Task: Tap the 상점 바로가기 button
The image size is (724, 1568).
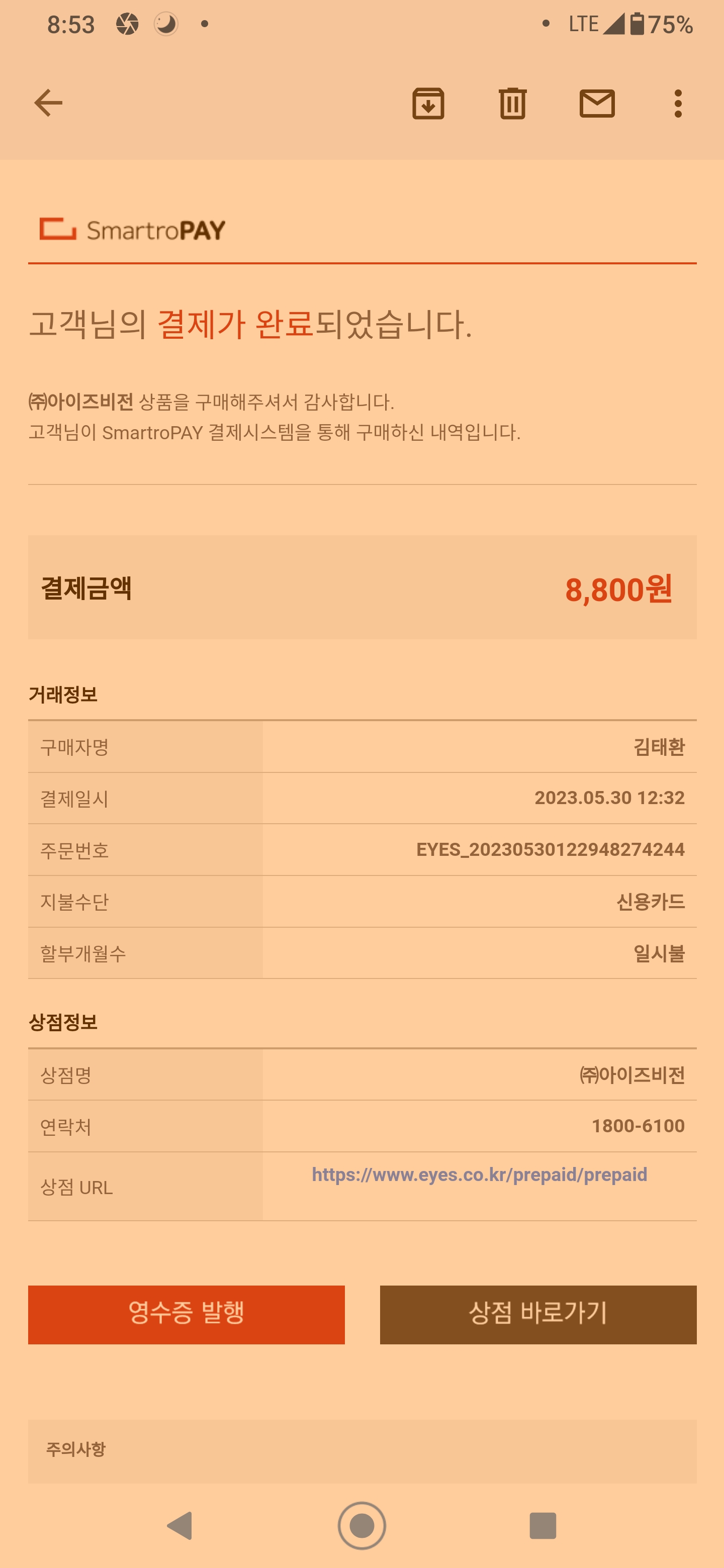Action: pos(537,1314)
